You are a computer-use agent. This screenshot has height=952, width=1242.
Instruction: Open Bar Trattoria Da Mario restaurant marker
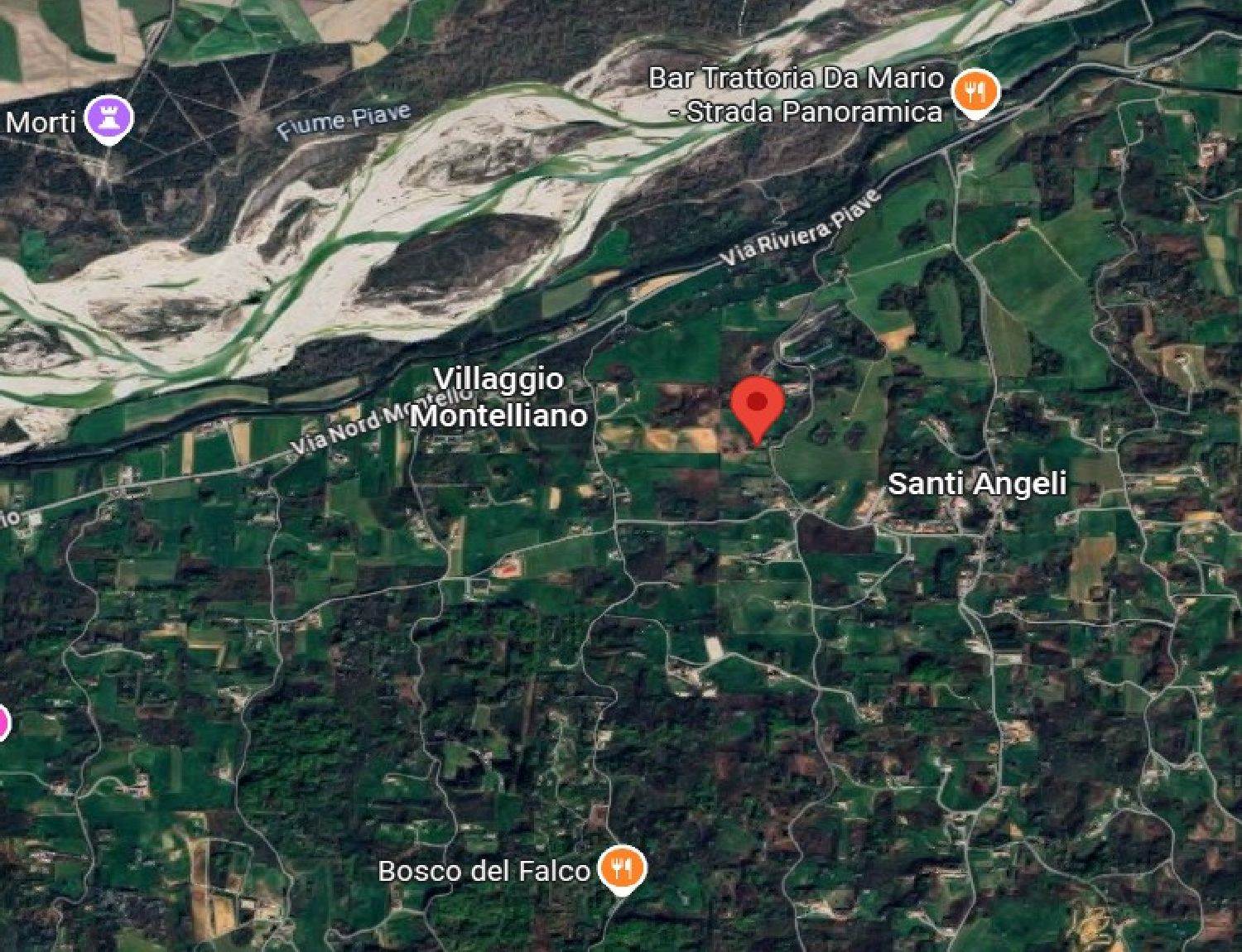(x=976, y=92)
